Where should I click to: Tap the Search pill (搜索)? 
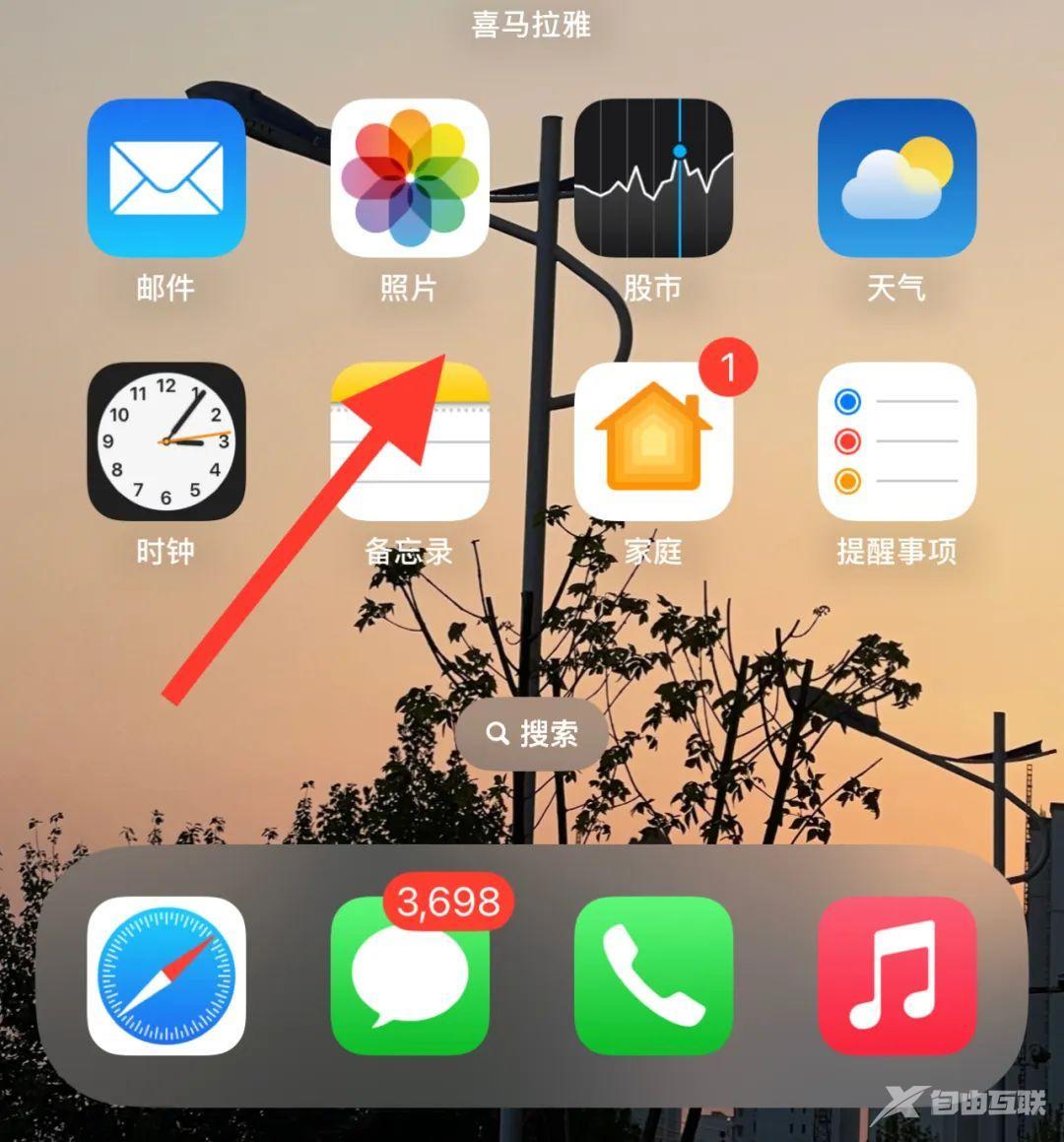[532, 734]
